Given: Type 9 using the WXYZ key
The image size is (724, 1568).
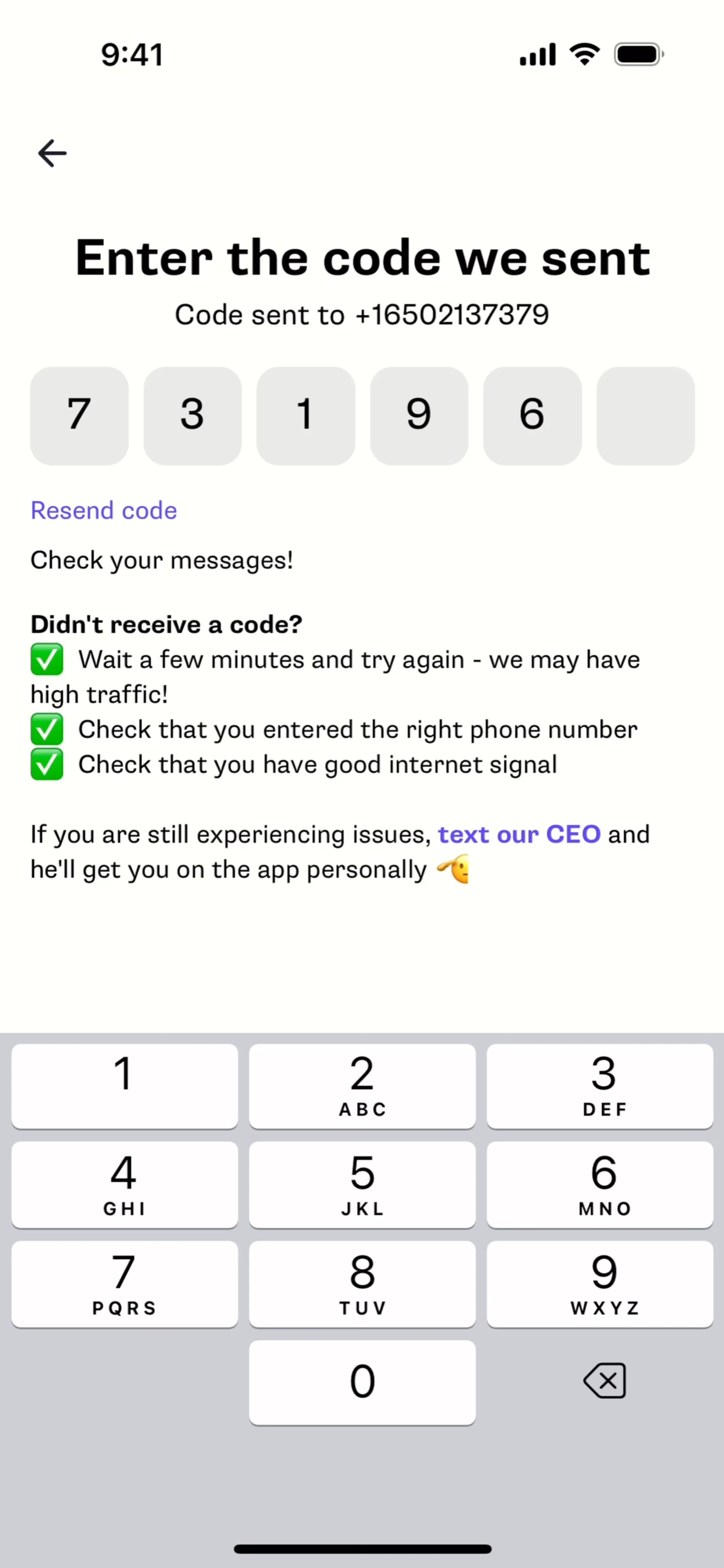Looking at the screenshot, I should tap(599, 1284).
